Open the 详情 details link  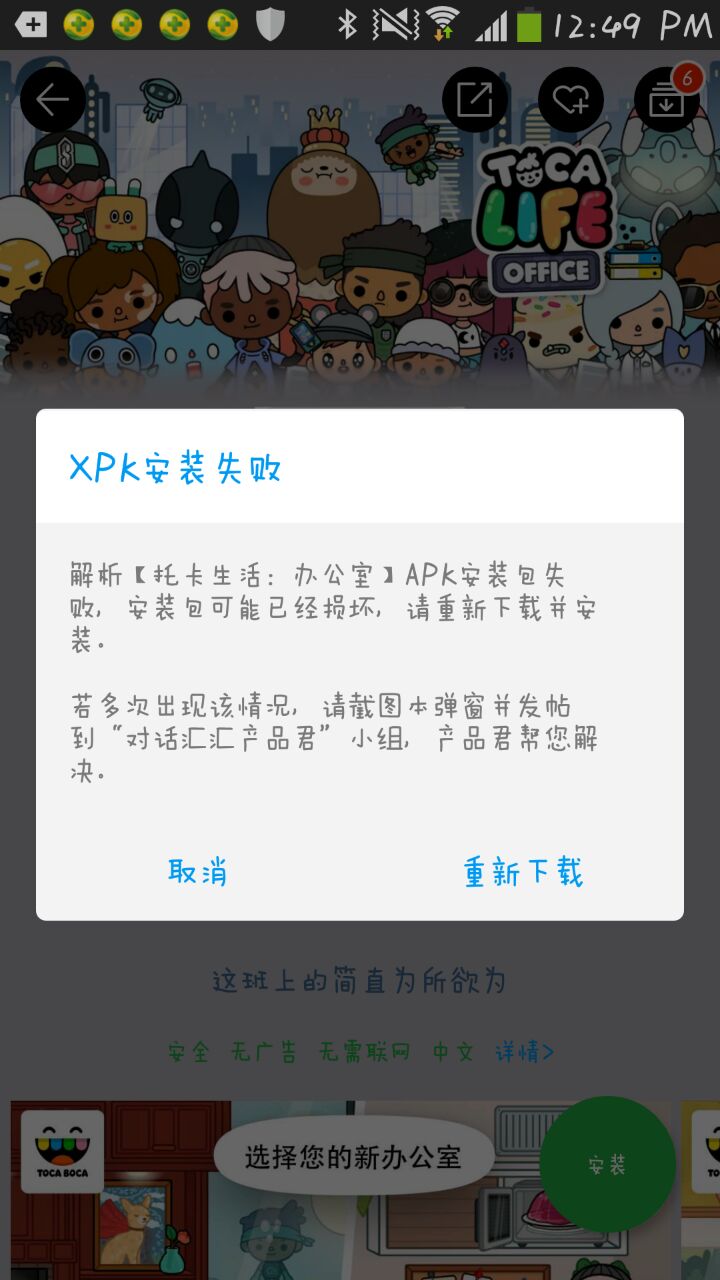pos(524,1051)
